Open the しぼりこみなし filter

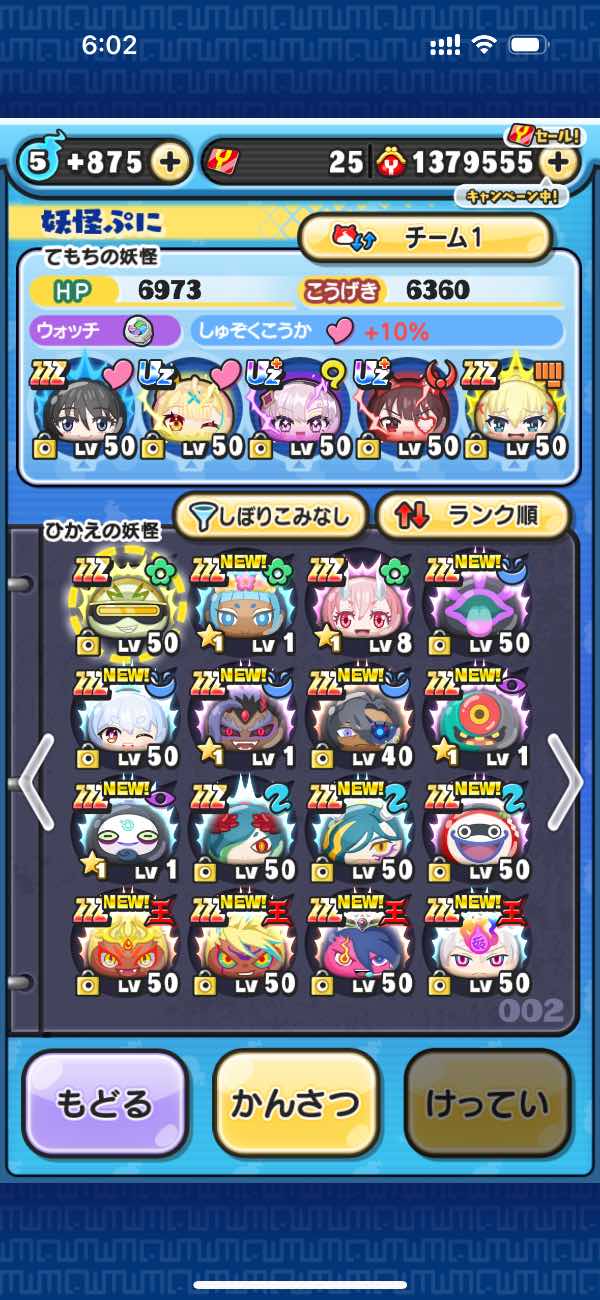pyautogui.click(x=271, y=516)
